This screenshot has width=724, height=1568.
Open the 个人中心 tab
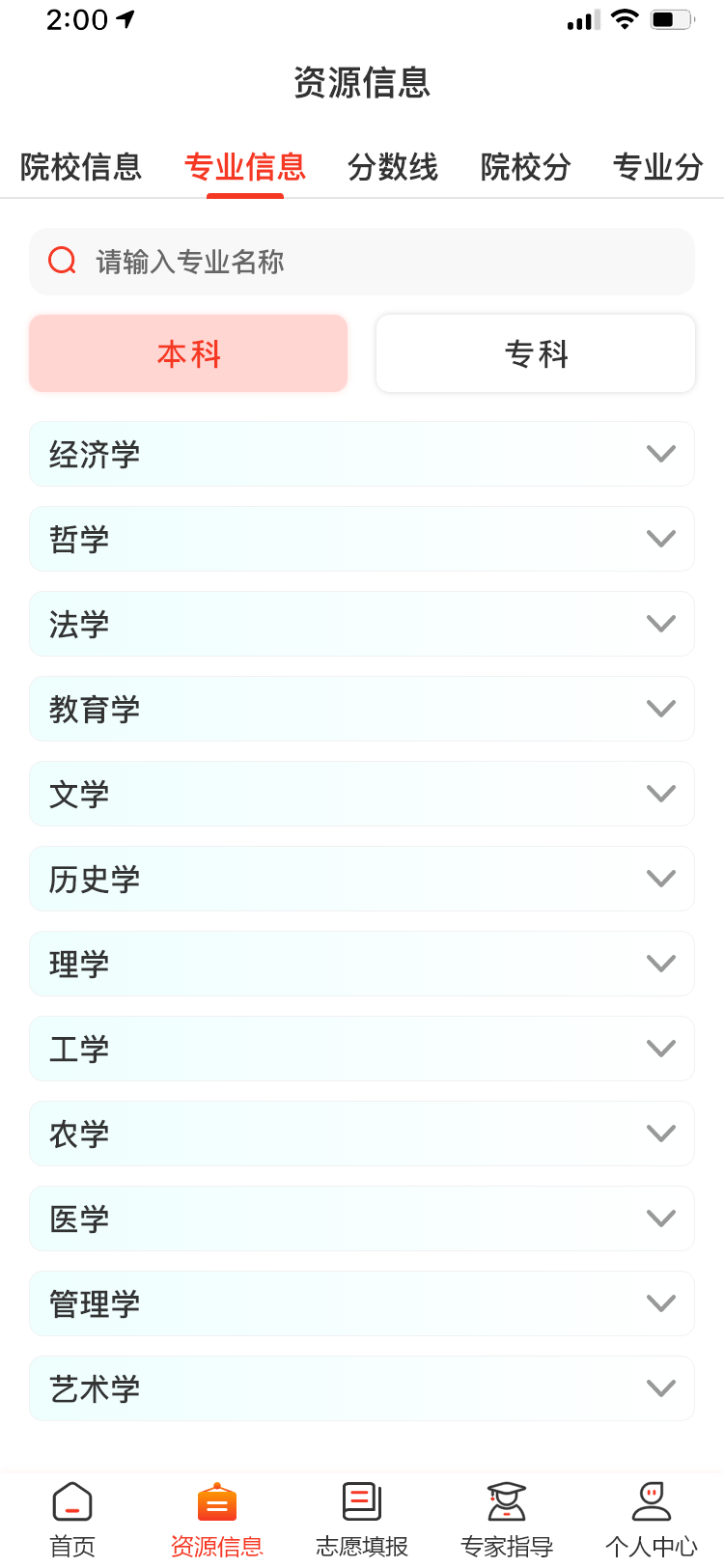(652, 1520)
